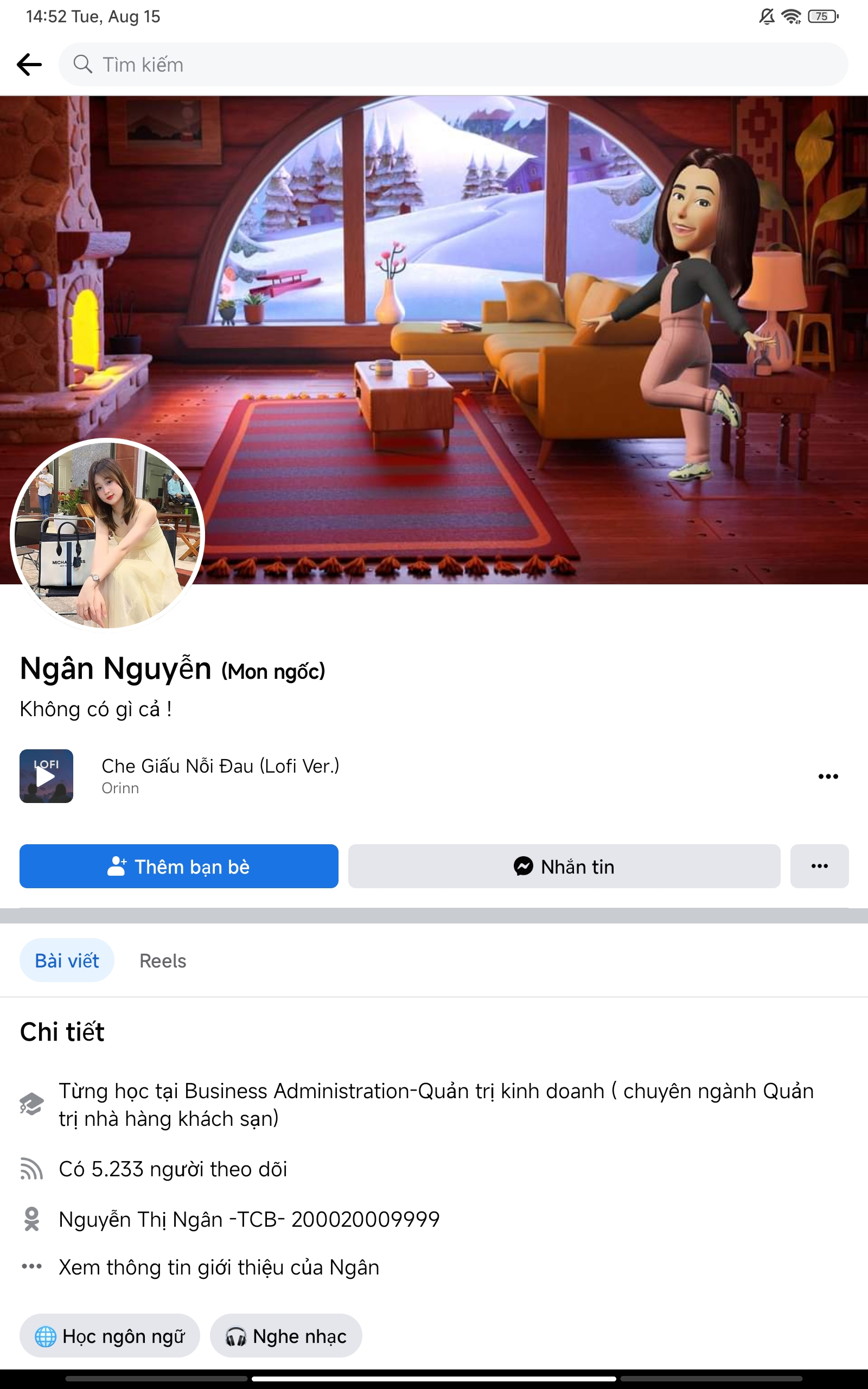Viewport: 868px width, 1389px height.
Task: Switch to the Reels tab
Action: click(x=162, y=961)
